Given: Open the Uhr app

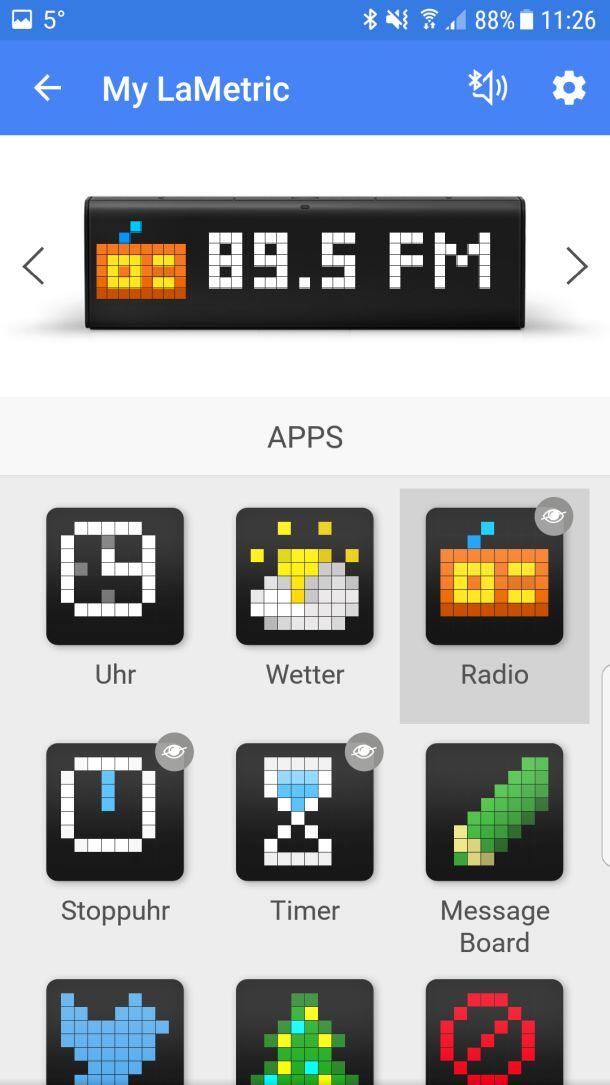Looking at the screenshot, I should point(115,576).
